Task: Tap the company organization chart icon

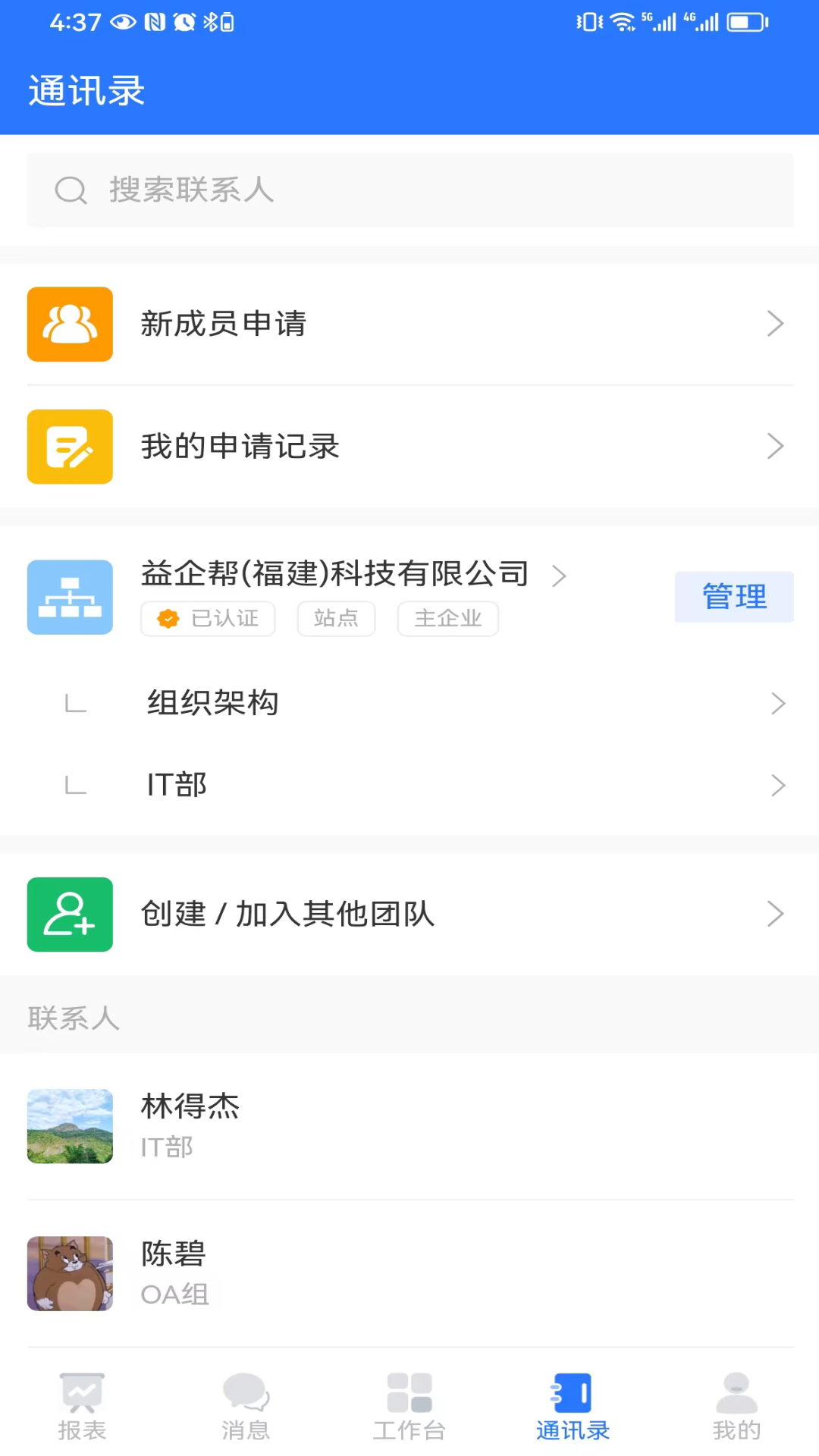Action: (x=70, y=597)
